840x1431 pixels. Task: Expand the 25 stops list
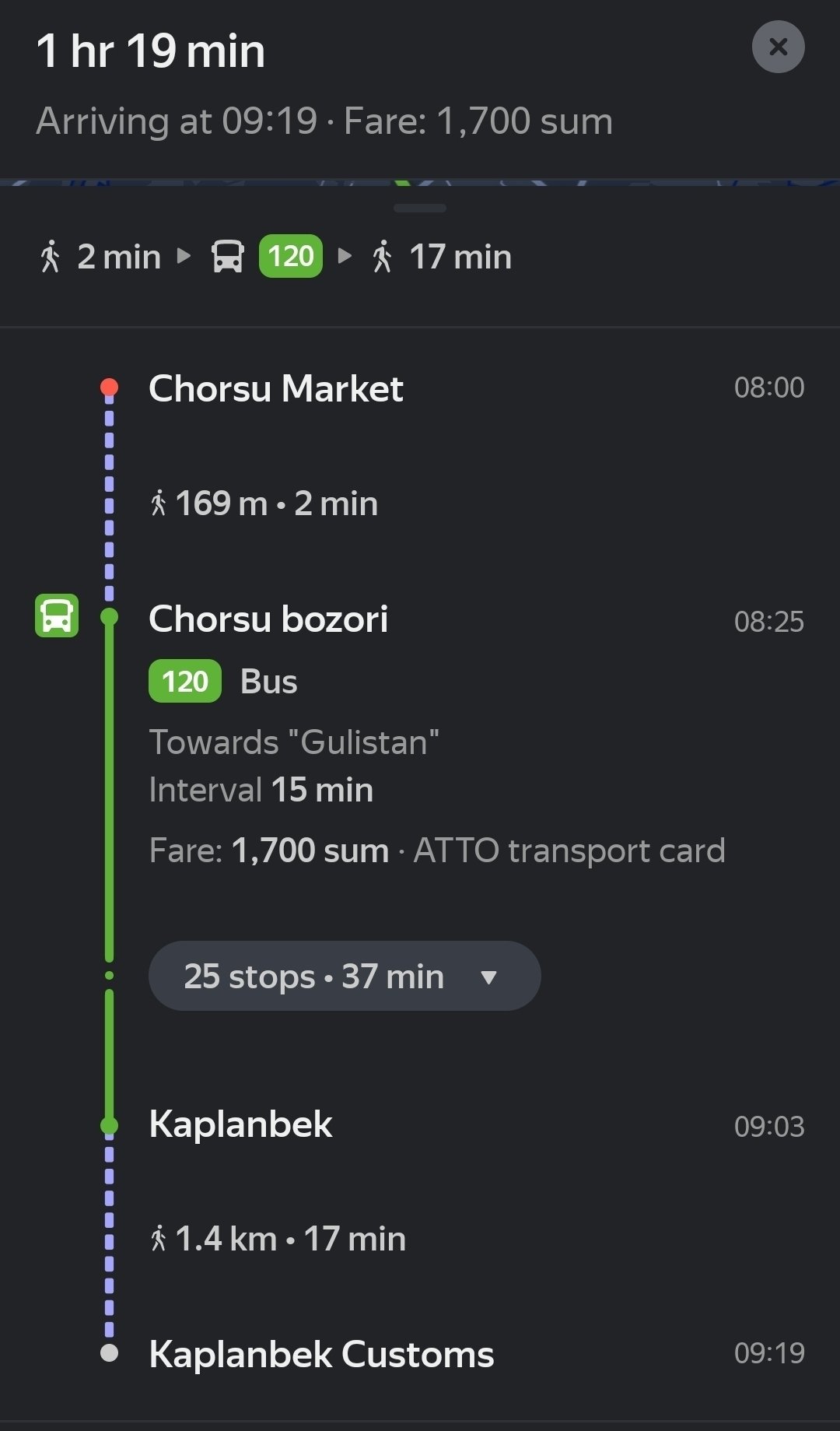[344, 976]
